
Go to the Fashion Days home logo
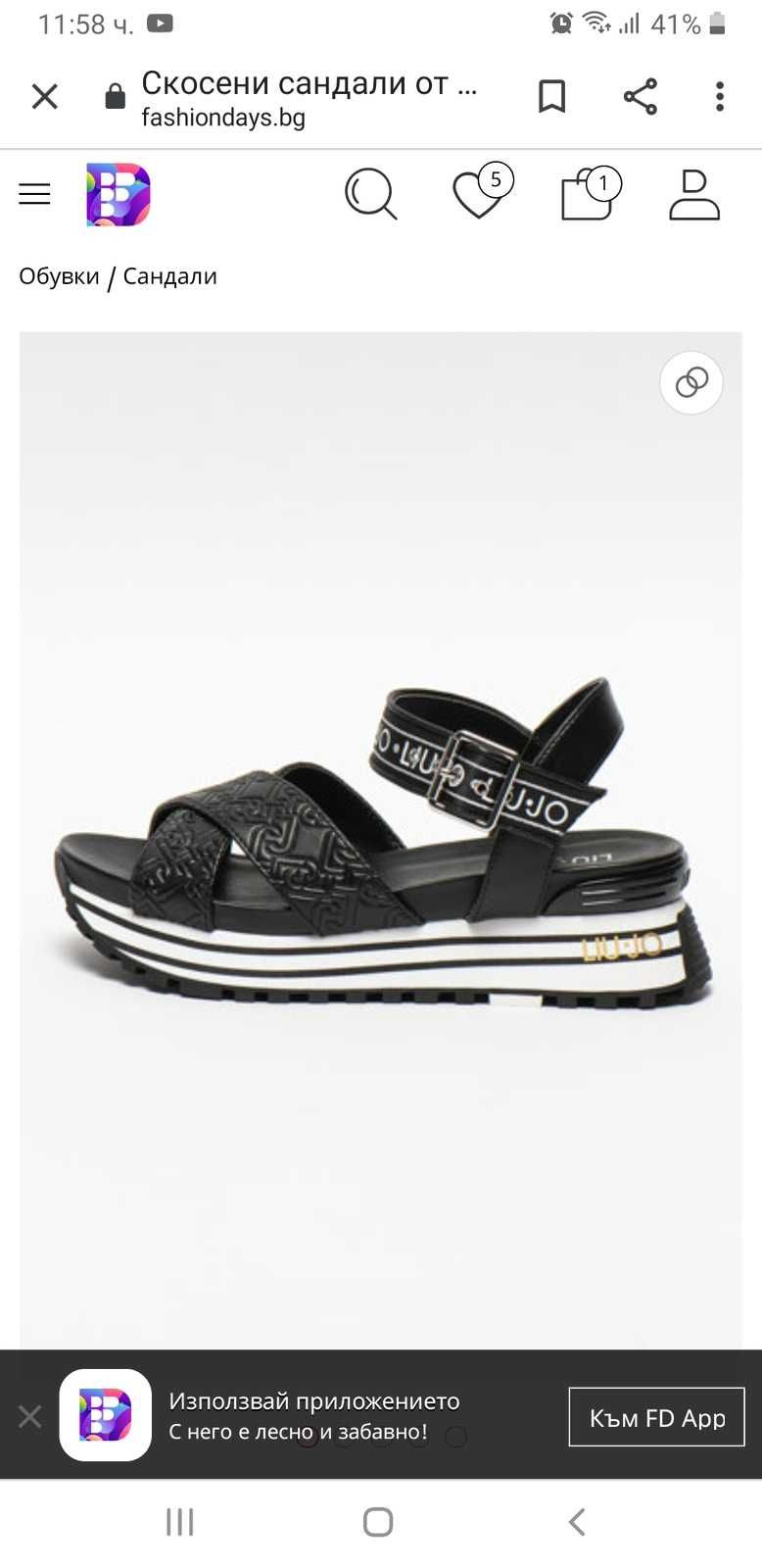click(x=119, y=194)
